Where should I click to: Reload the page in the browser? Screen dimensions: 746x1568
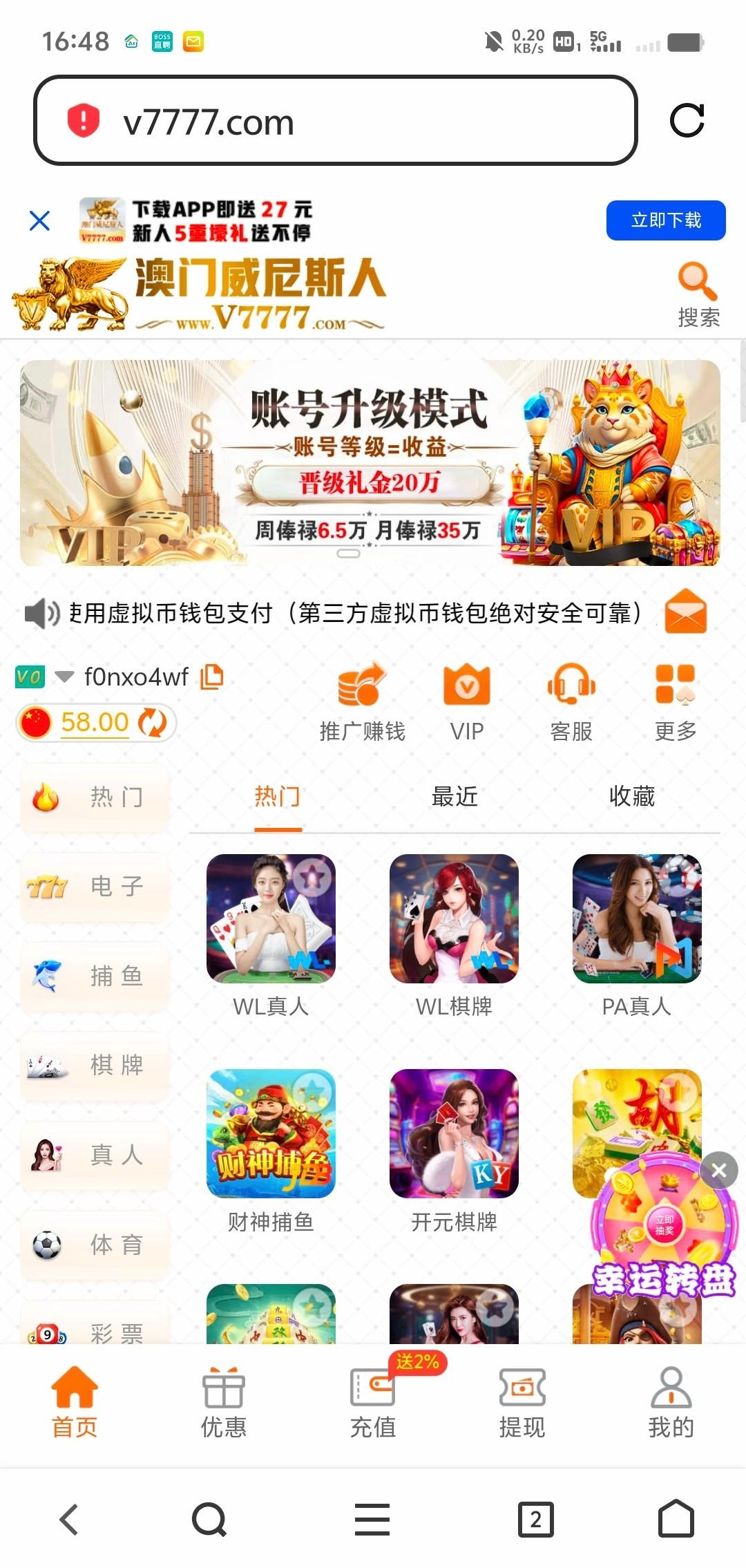pyautogui.click(x=687, y=121)
